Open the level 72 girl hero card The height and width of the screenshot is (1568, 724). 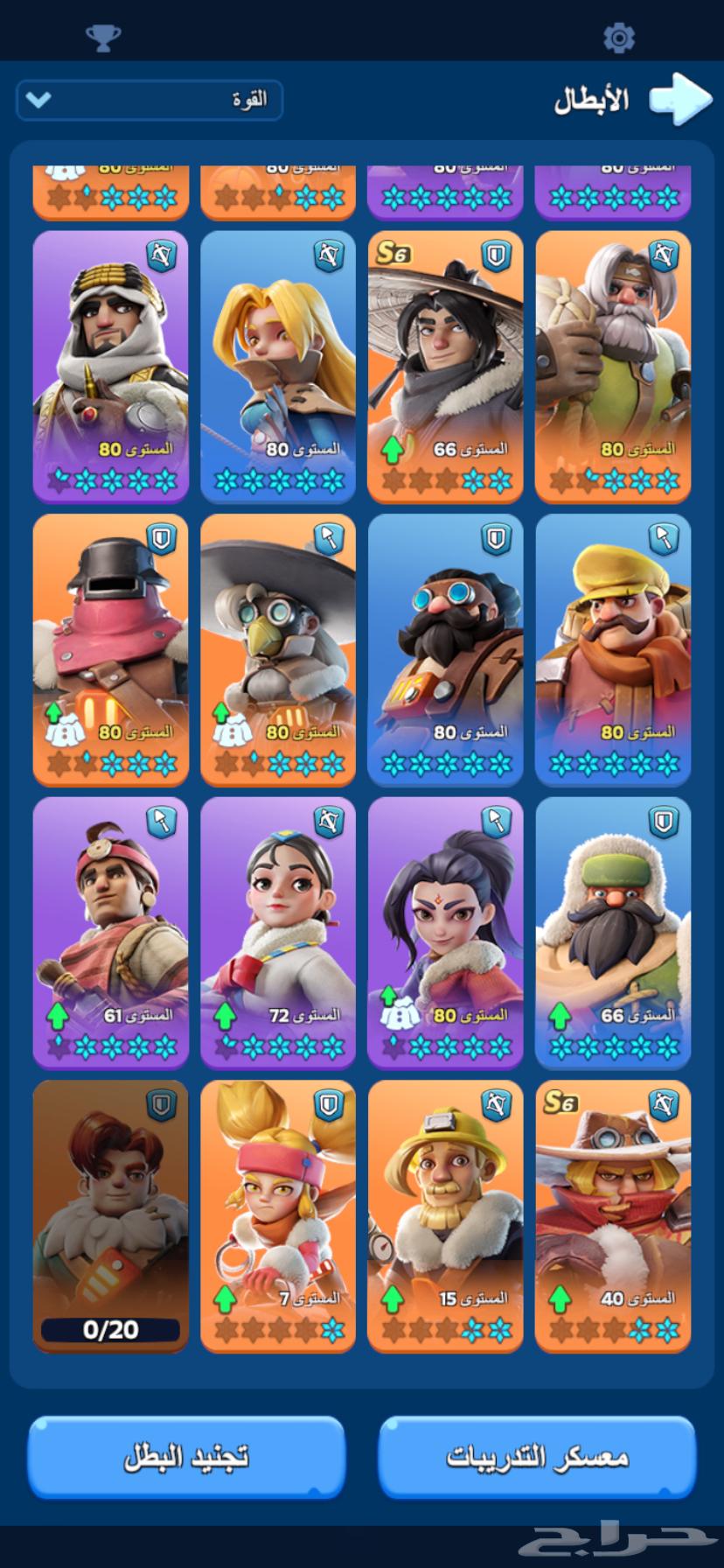pos(278,932)
